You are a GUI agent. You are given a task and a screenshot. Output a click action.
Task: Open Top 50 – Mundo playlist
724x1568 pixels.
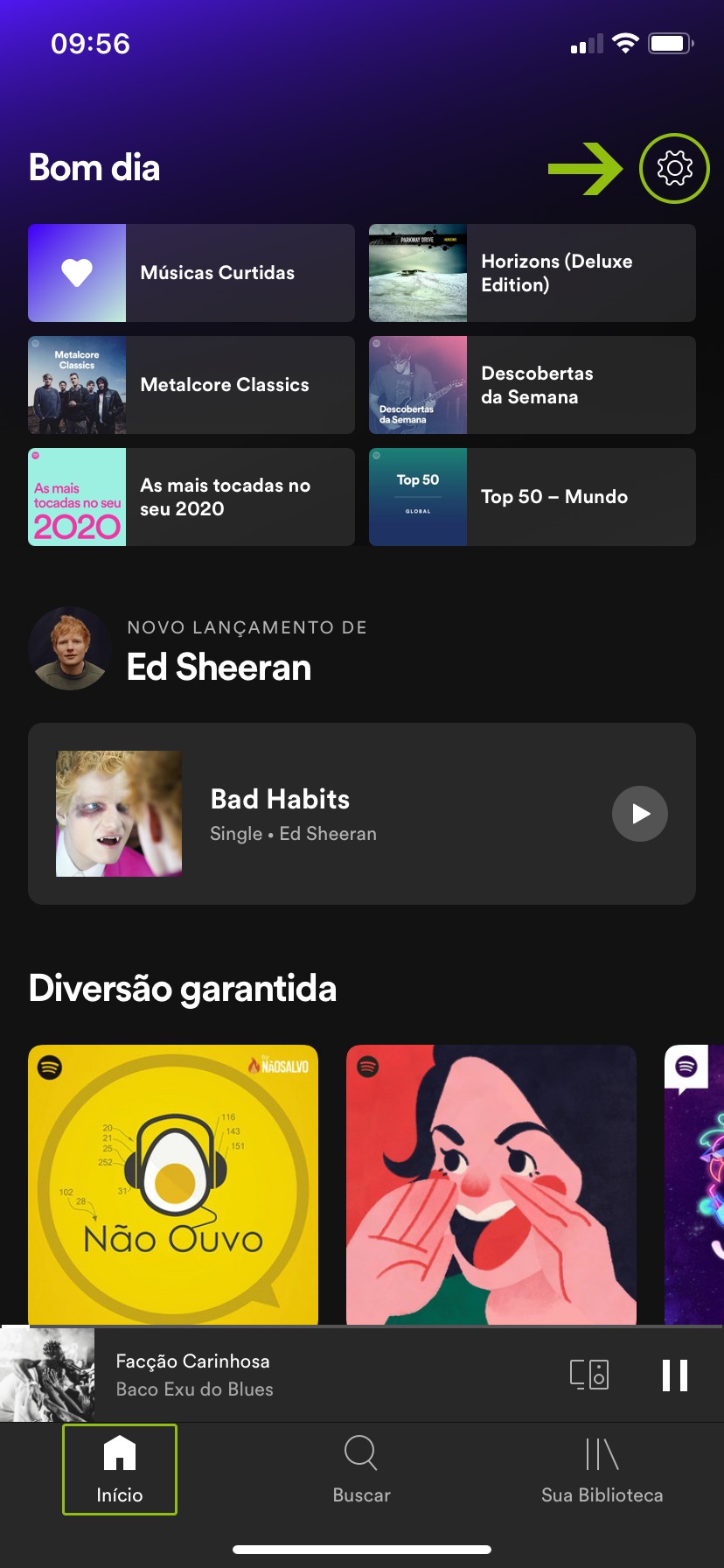tap(533, 497)
